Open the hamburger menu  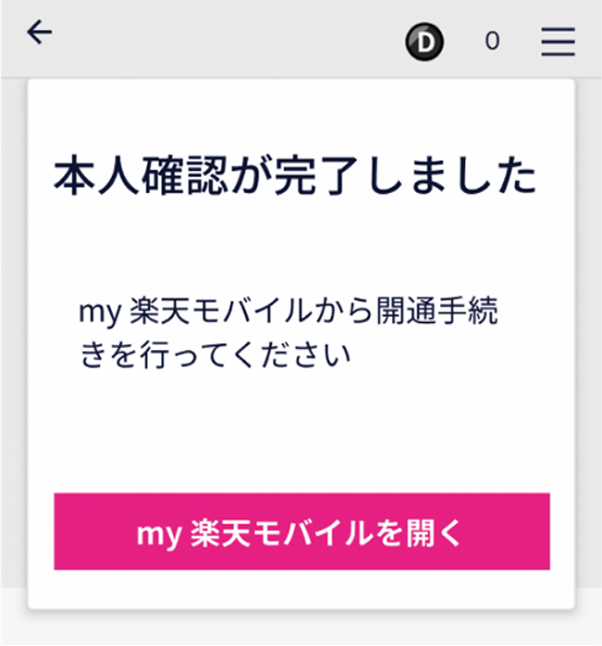pyautogui.click(x=557, y=41)
